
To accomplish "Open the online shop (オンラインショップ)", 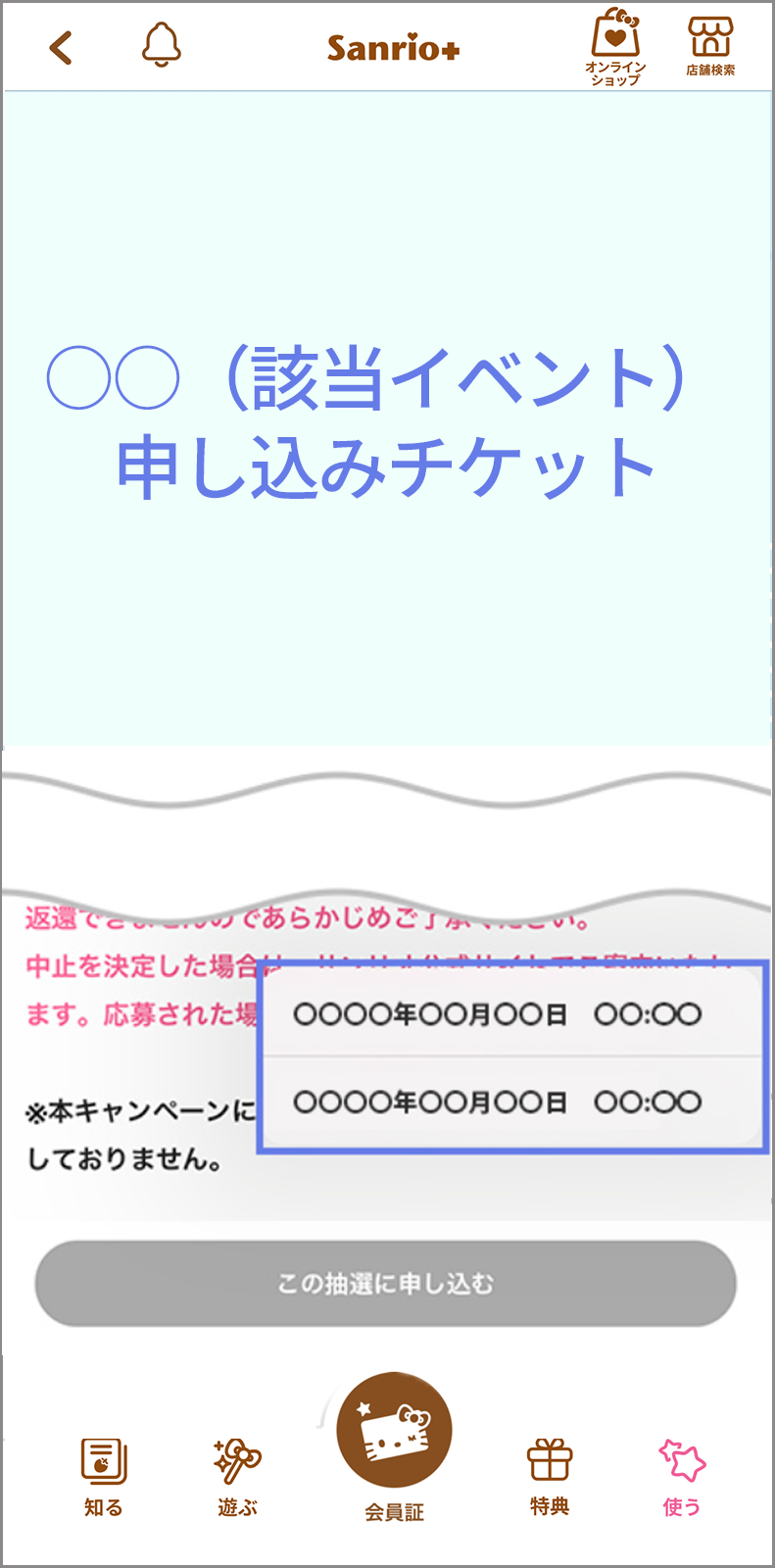I will (615, 47).
